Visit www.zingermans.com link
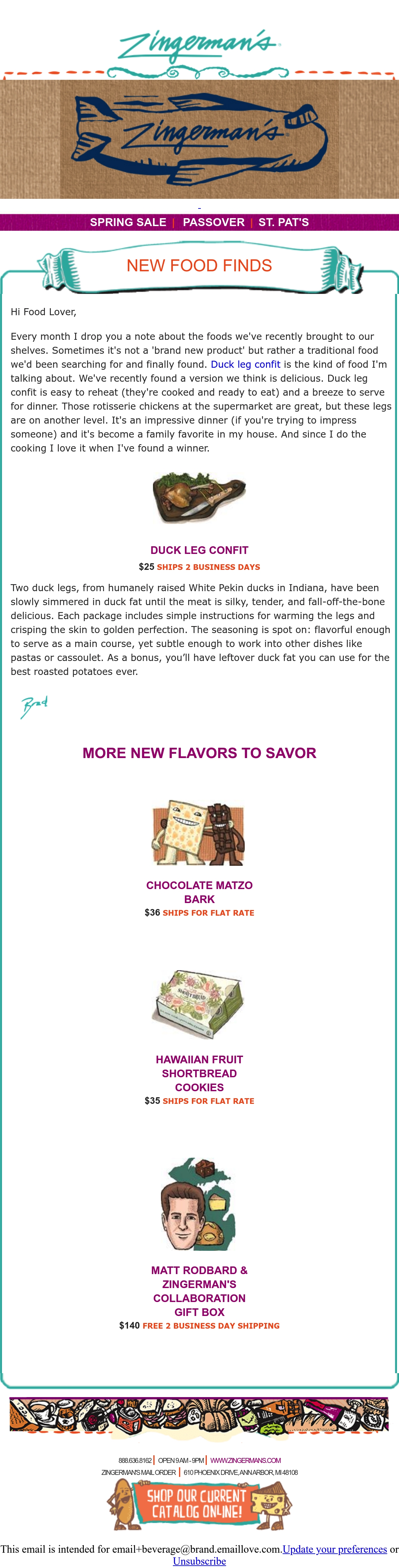The image size is (399, 1568). pyautogui.click(x=245, y=1460)
